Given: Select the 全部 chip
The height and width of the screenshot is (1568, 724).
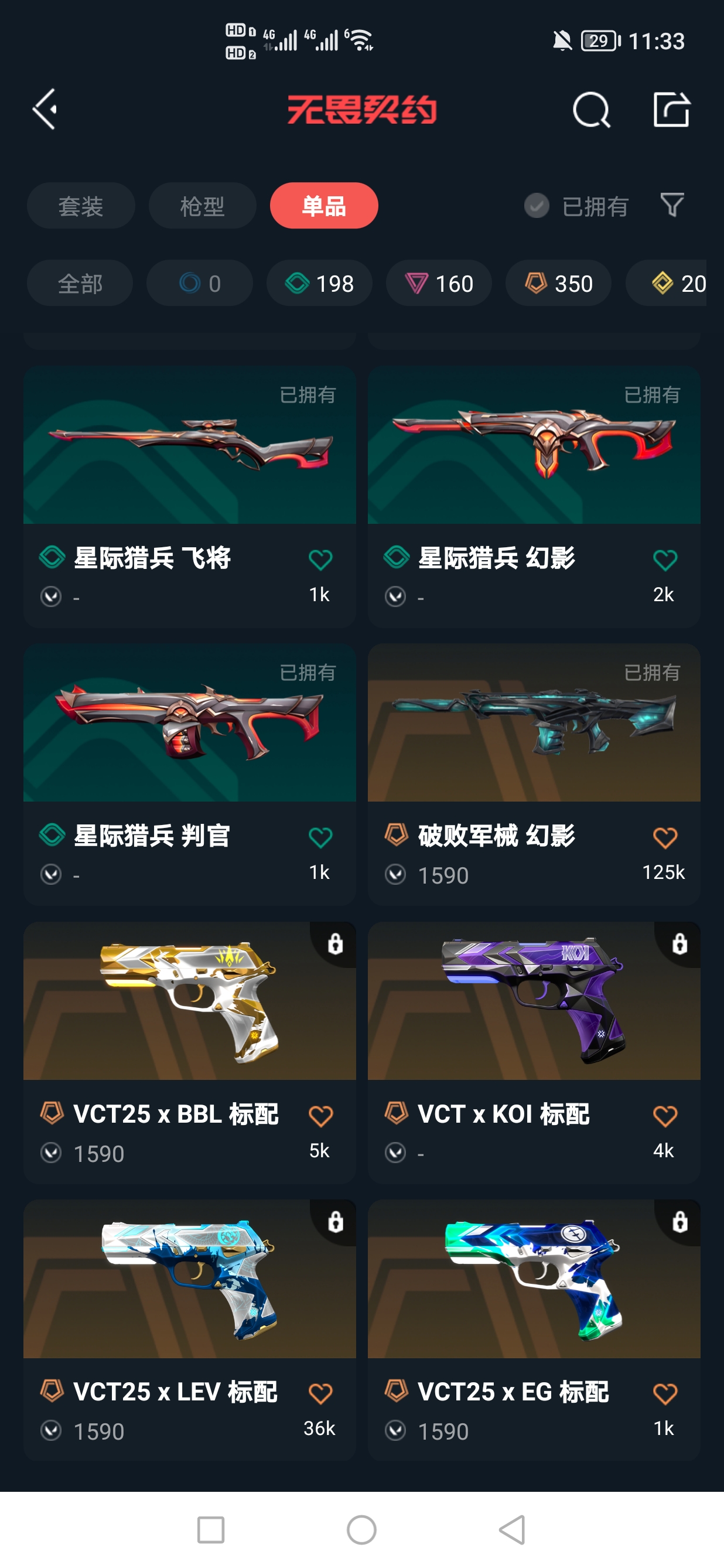Looking at the screenshot, I should click(80, 283).
